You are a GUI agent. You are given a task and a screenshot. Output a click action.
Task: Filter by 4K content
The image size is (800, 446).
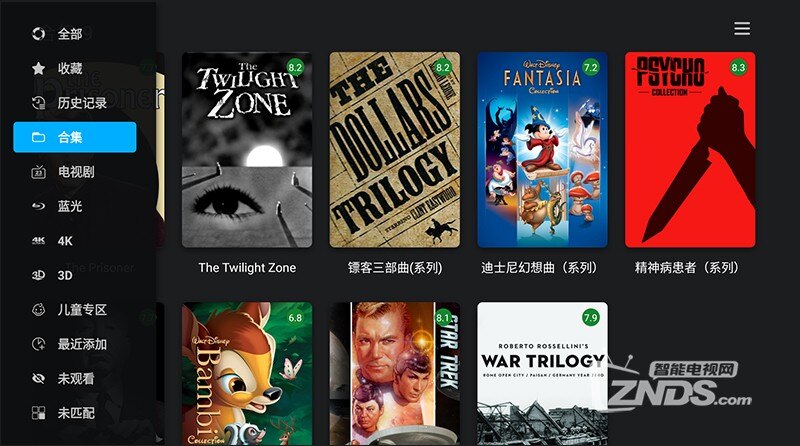click(x=65, y=241)
